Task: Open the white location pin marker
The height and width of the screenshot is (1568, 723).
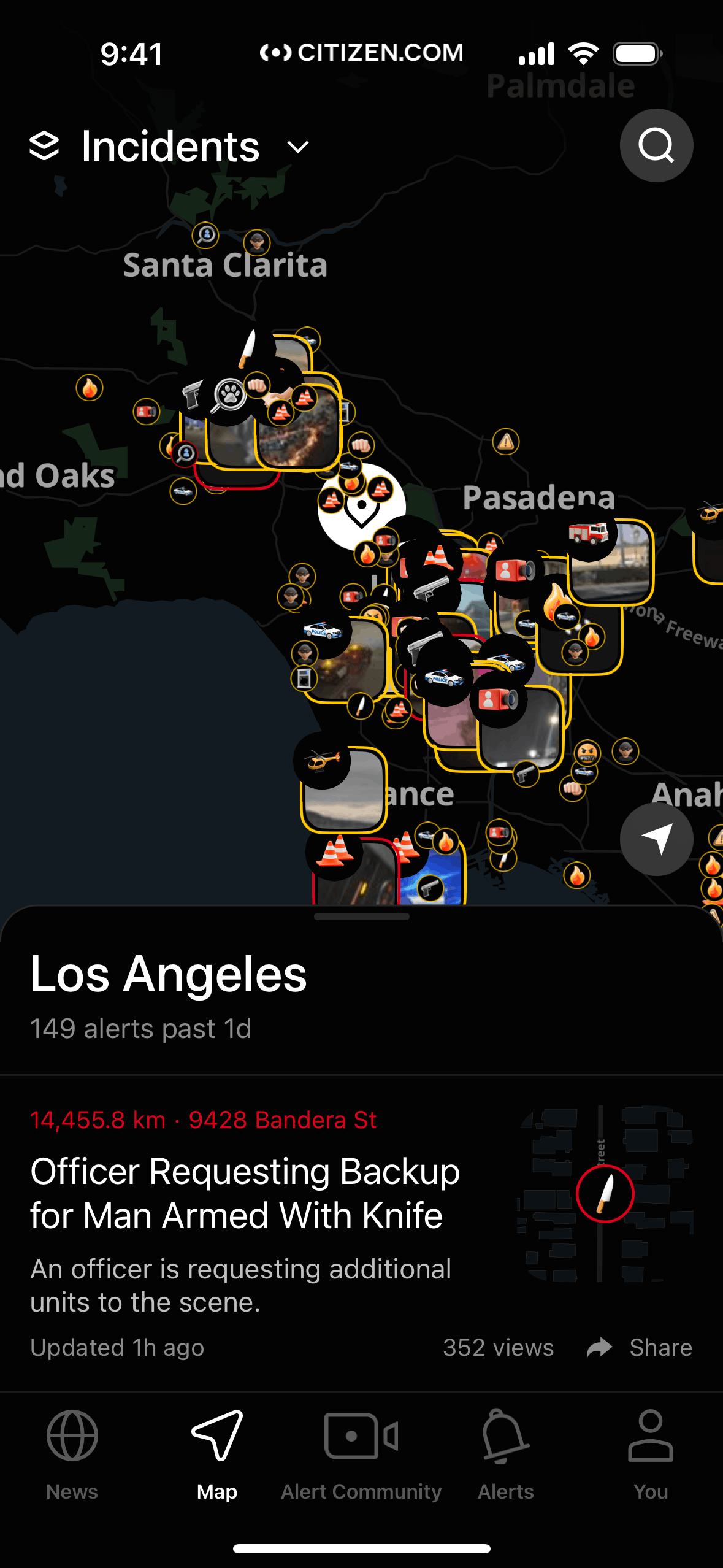Action: (x=361, y=509)
